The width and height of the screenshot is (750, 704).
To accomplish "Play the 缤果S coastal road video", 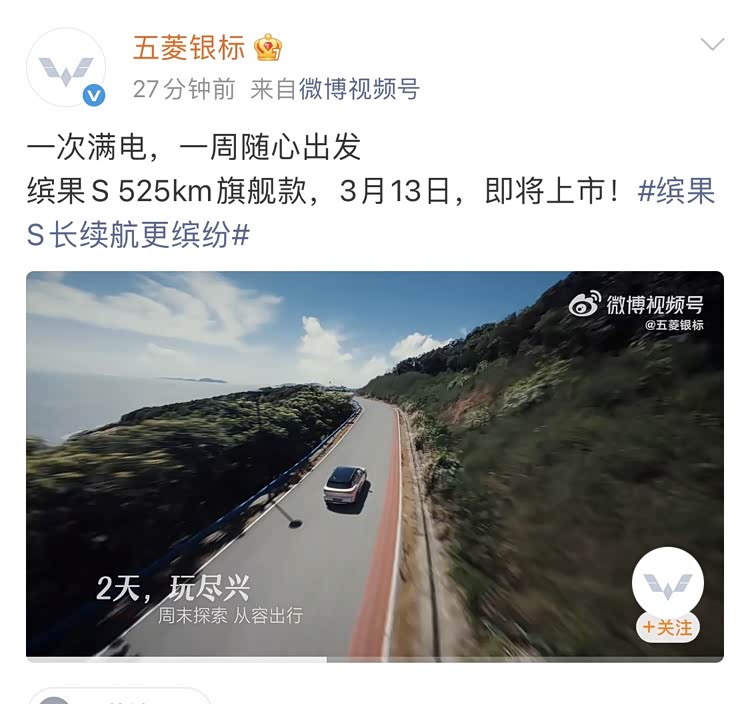I will coord(374,465).
